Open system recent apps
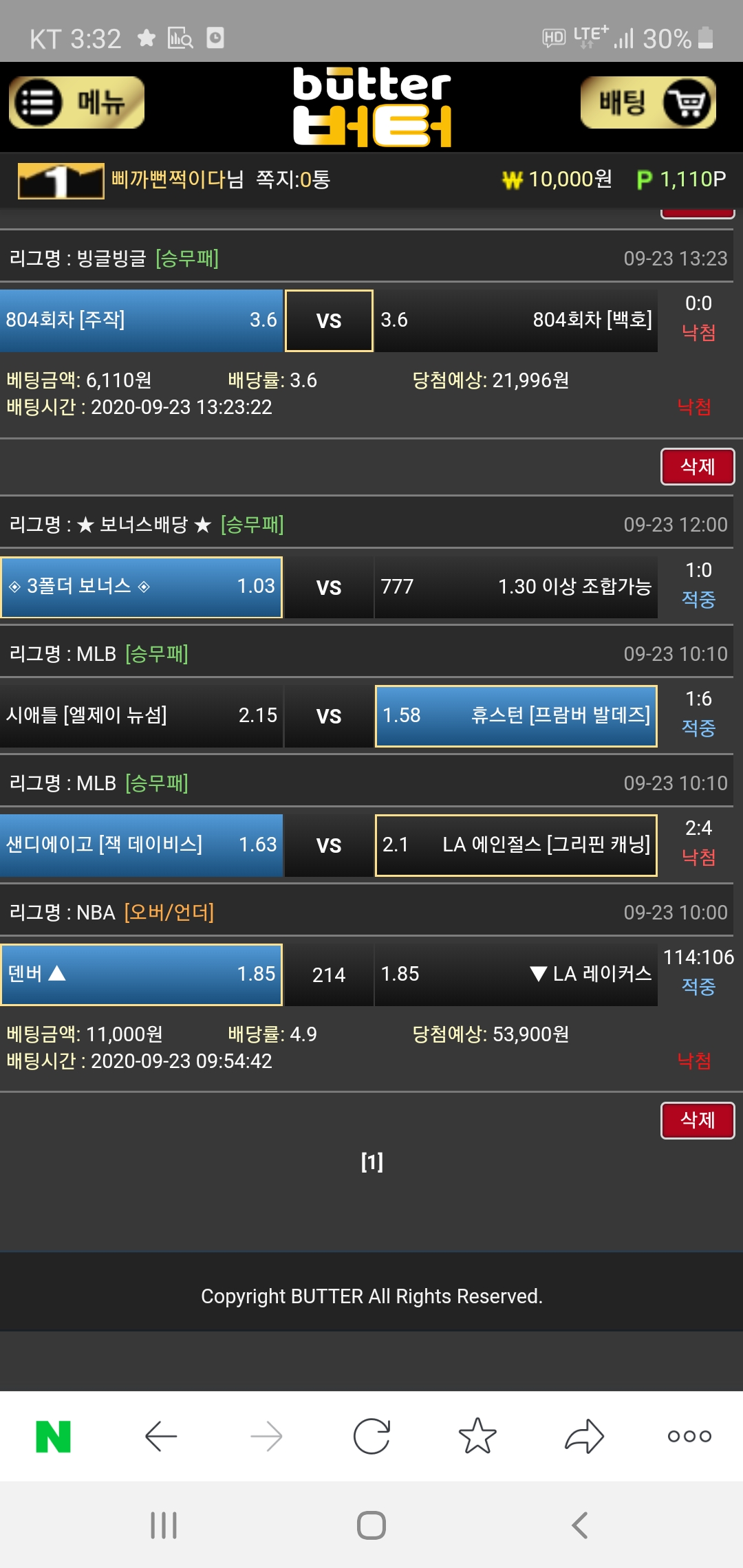The image size is (743, 1568). tap(164, 1525)
